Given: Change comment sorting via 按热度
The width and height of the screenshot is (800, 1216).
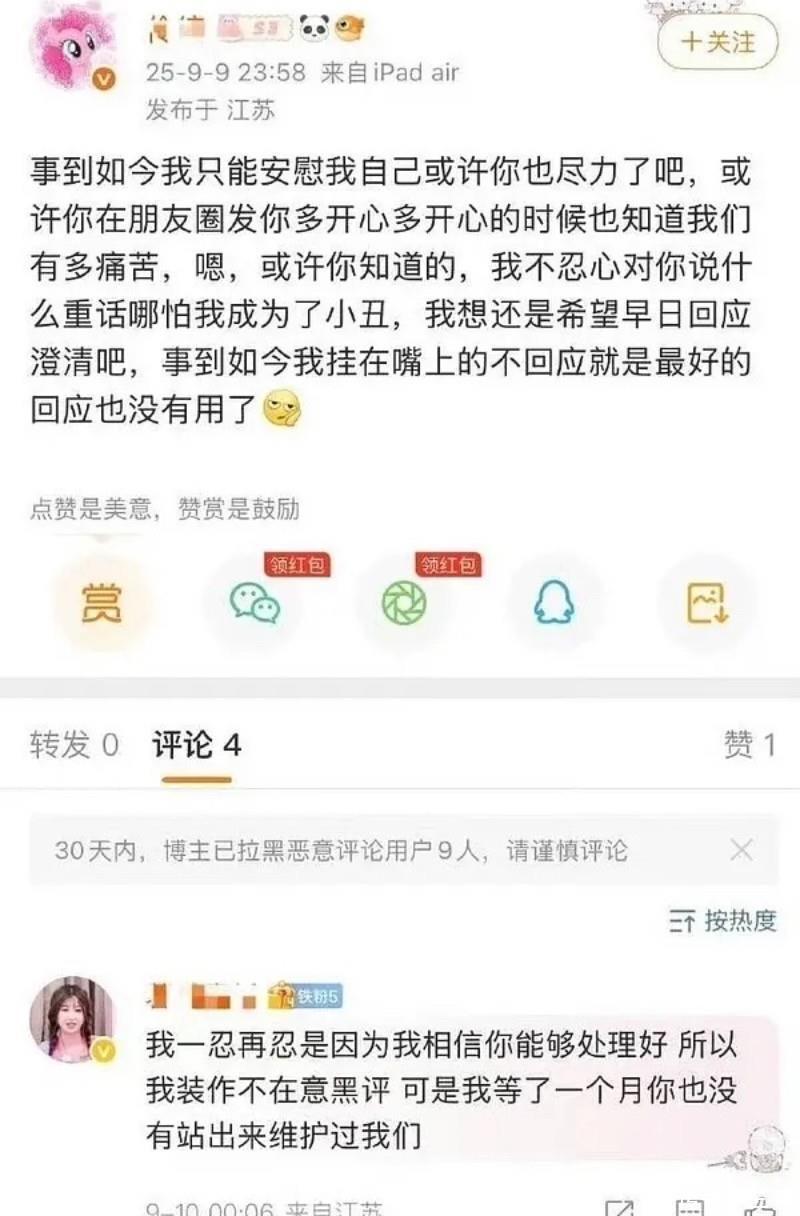Looking at the screenshot, I should point(723,921).
